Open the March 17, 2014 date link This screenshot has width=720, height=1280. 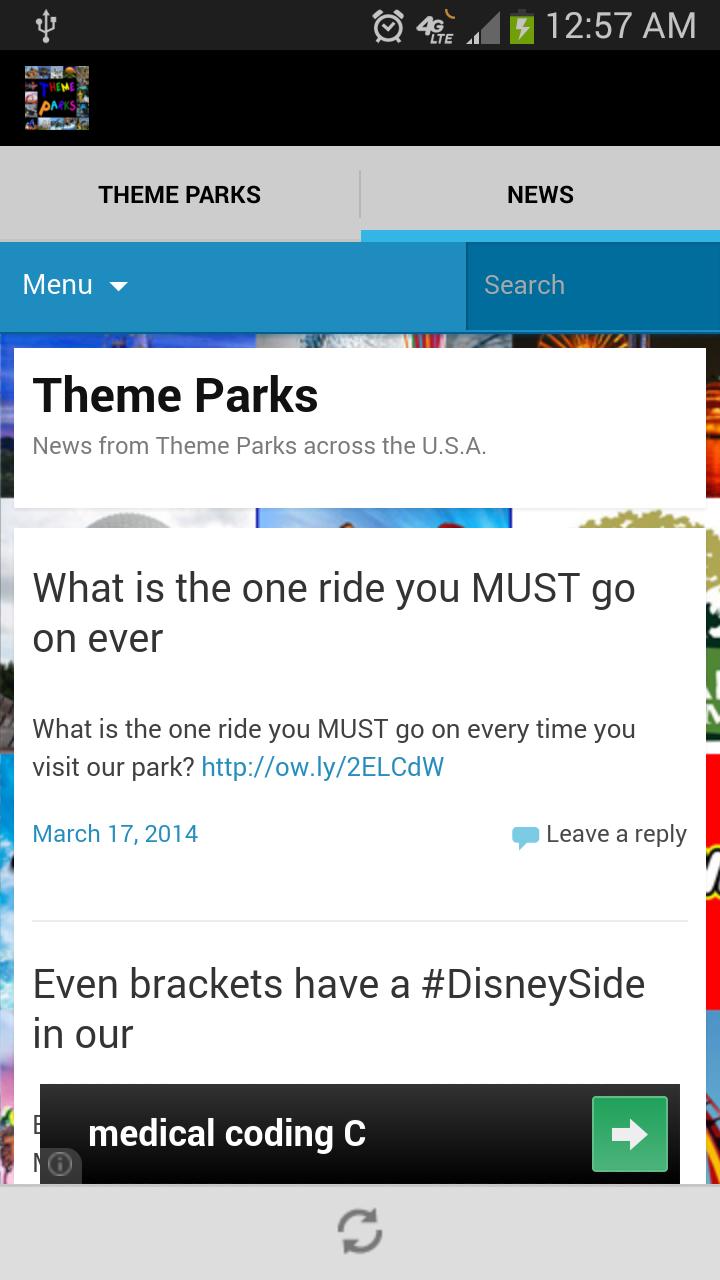115,834
